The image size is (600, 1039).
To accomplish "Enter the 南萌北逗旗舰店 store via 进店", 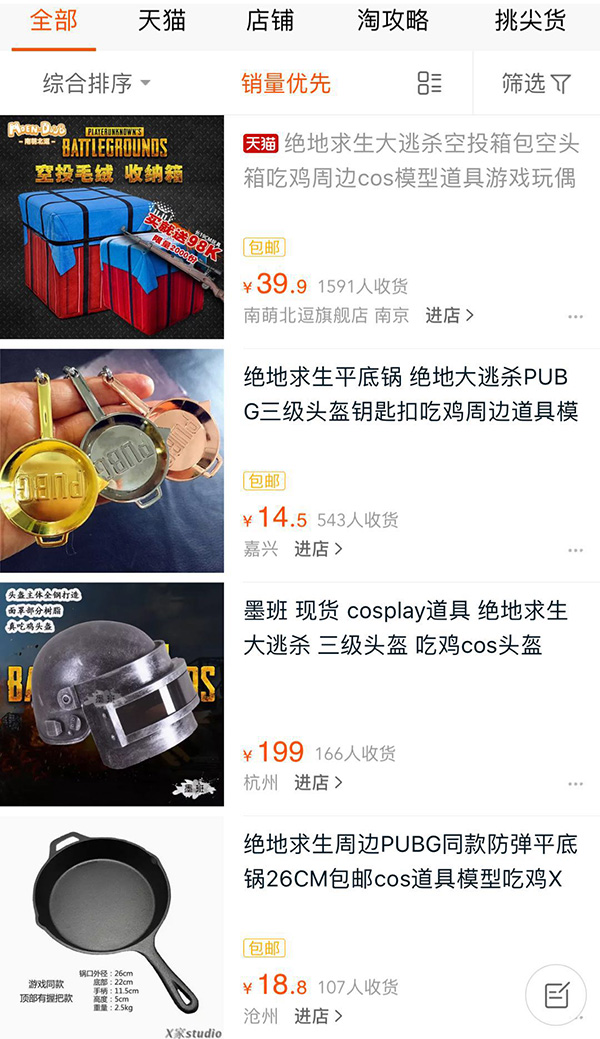I will click(x=449, y=316).
